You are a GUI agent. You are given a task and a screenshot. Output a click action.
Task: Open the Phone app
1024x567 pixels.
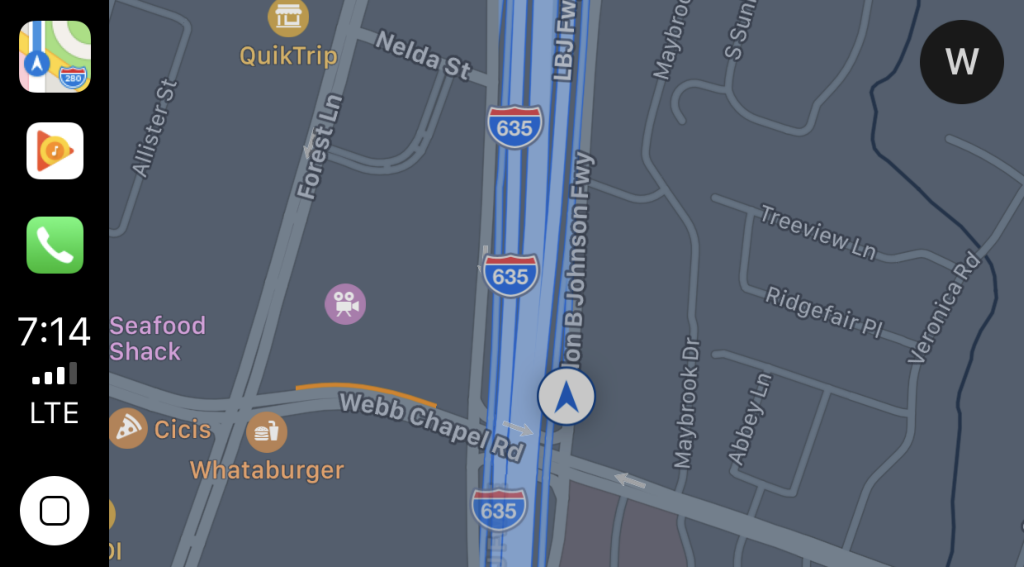(55, 245)
